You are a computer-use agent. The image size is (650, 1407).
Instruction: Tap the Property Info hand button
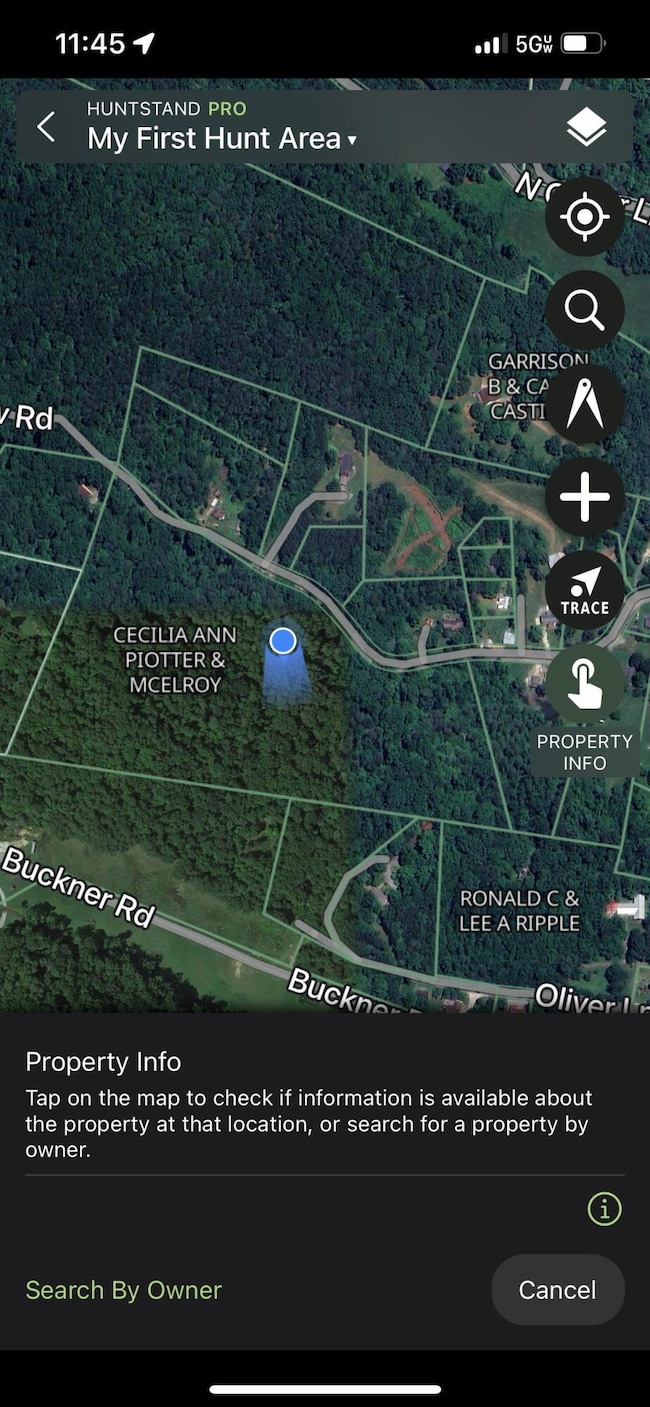point(585,685)
